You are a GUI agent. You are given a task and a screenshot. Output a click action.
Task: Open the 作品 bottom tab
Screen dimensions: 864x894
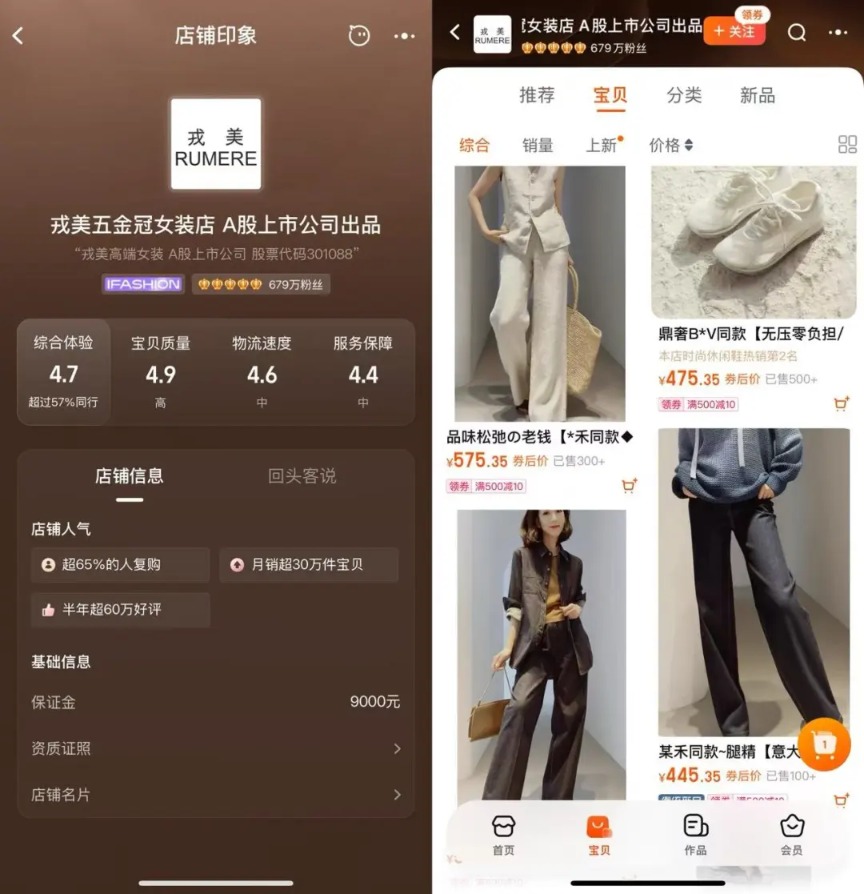point(695,834)
